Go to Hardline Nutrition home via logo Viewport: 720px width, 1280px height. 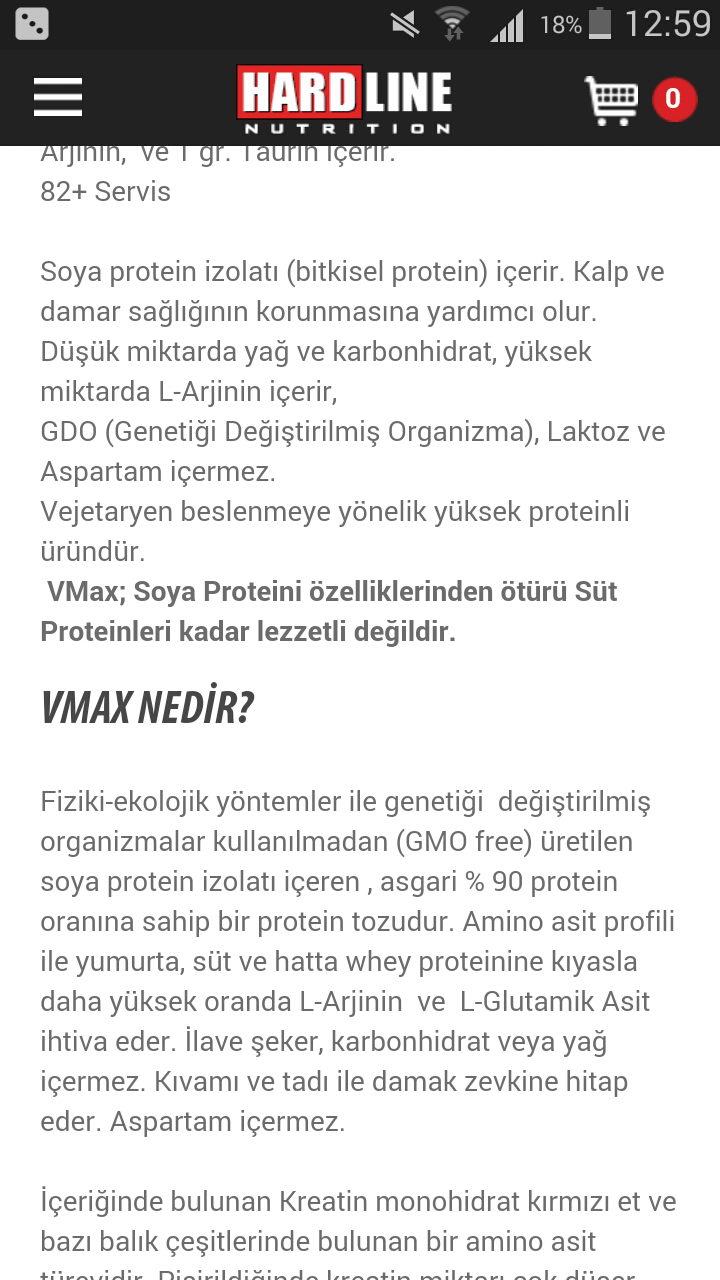point(344,99)
